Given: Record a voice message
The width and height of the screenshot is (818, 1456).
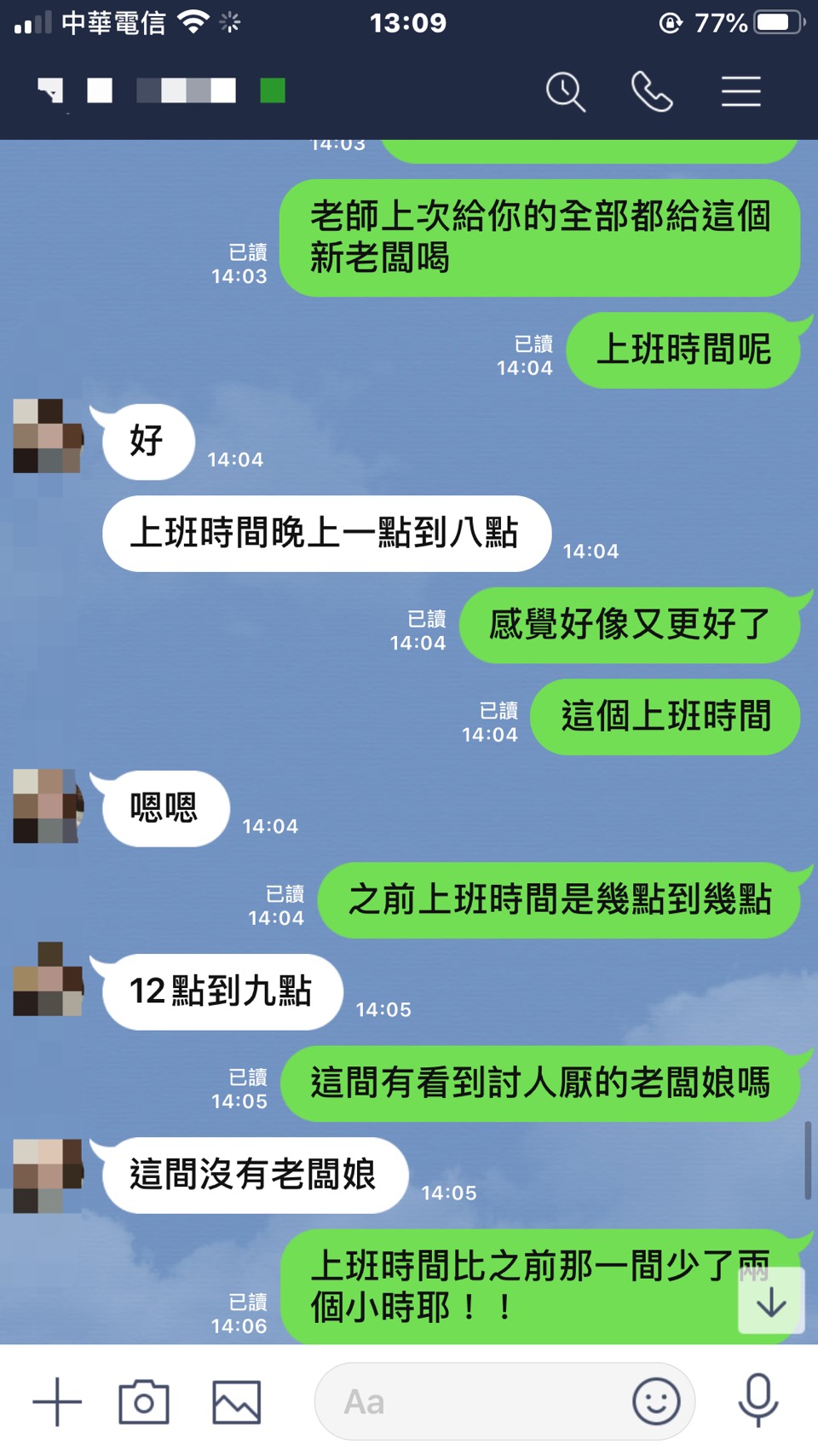Looking at the screenshot, I should tap(758, 1400).
